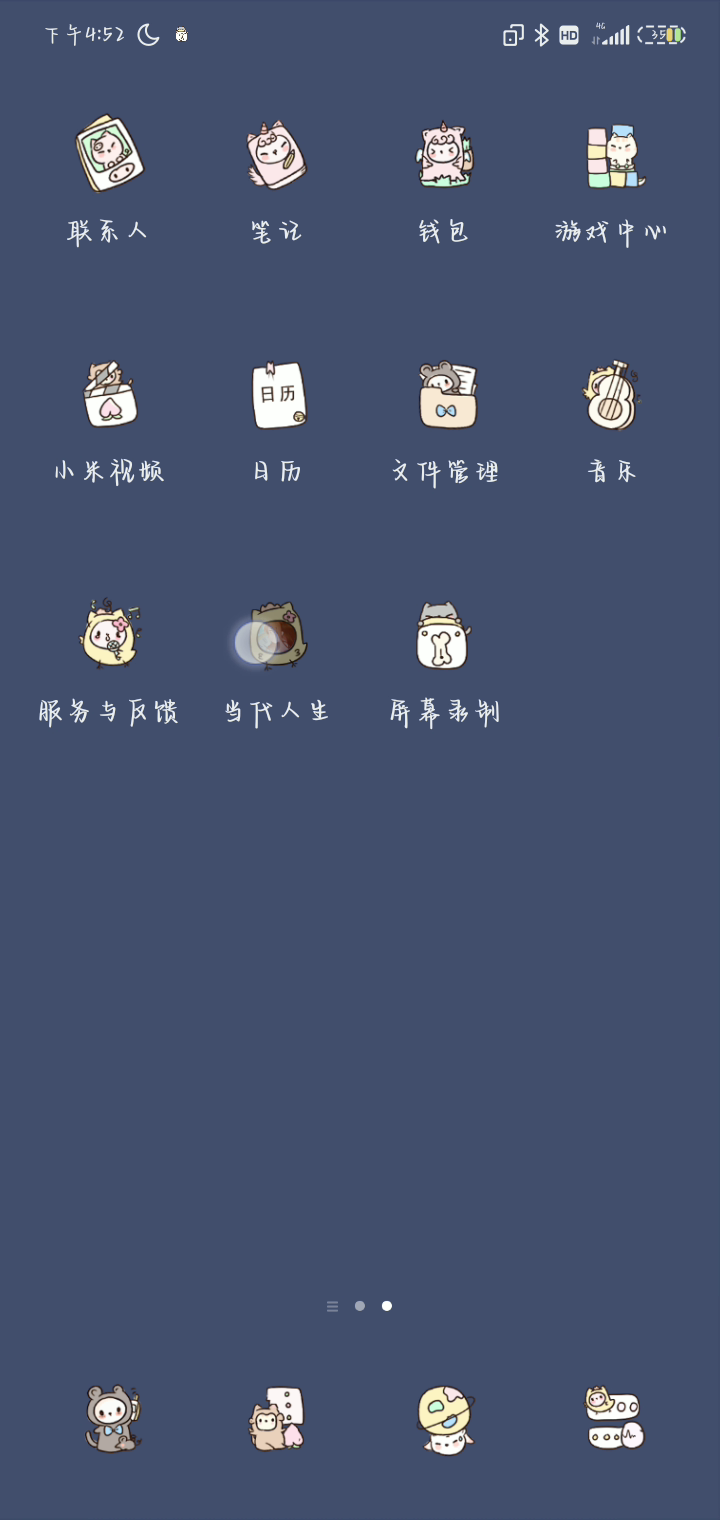Open the cat message bubble app in dock
This screenshot has width=720, height=1520.
pos(276,1418)
